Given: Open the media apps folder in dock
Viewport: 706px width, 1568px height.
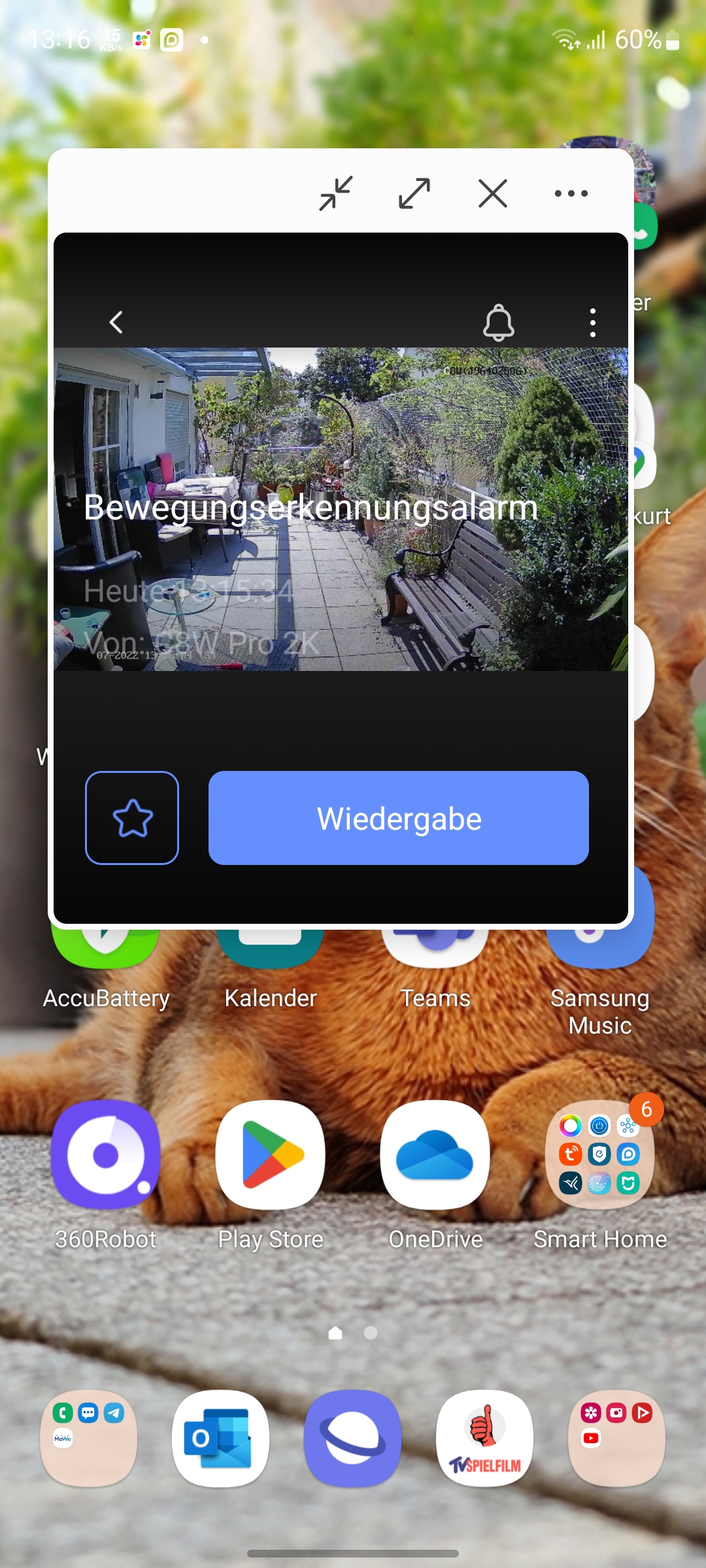Looking at the screenshot, I should pos(617,1438).
